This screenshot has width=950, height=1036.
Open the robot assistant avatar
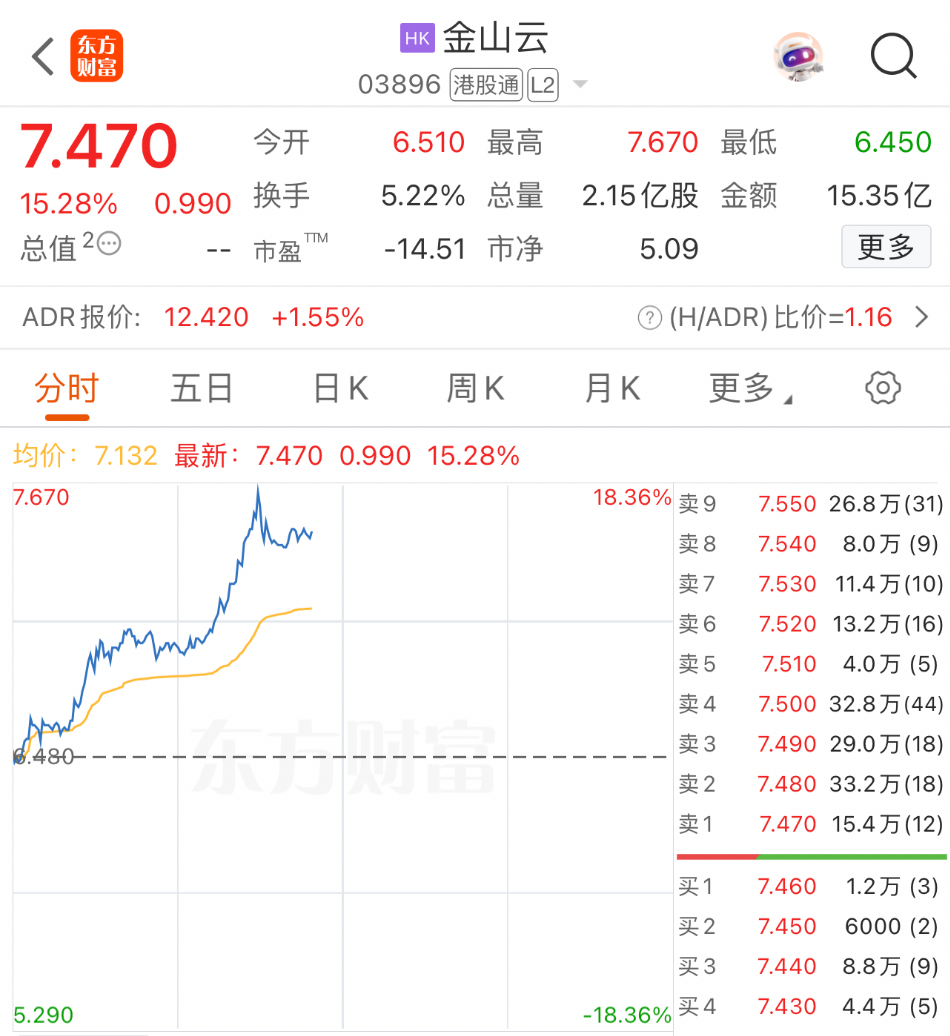point(799,56)
